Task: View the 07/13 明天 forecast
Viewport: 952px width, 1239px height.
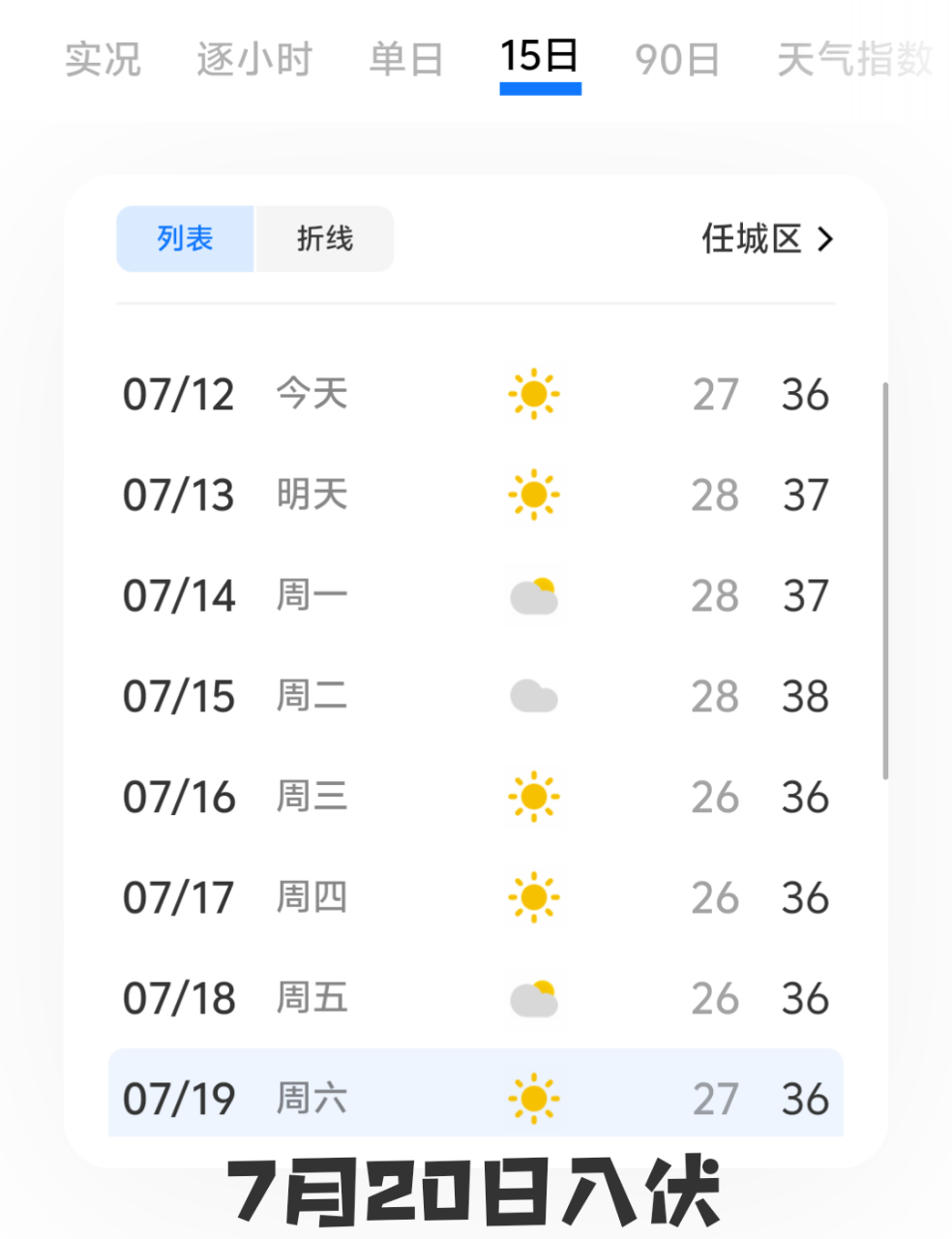Action: [x=475, y=496]
